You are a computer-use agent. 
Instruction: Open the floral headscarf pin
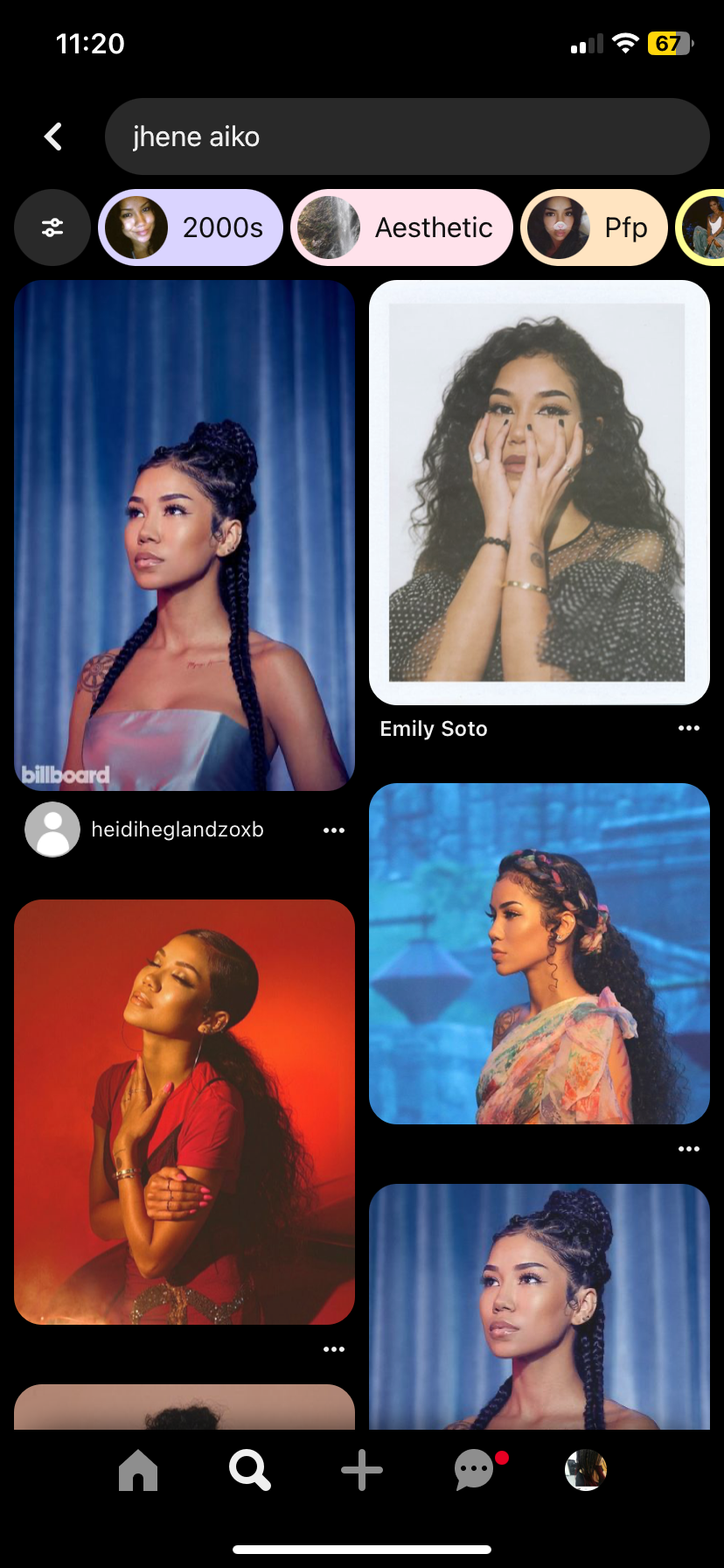coord(540,954)
